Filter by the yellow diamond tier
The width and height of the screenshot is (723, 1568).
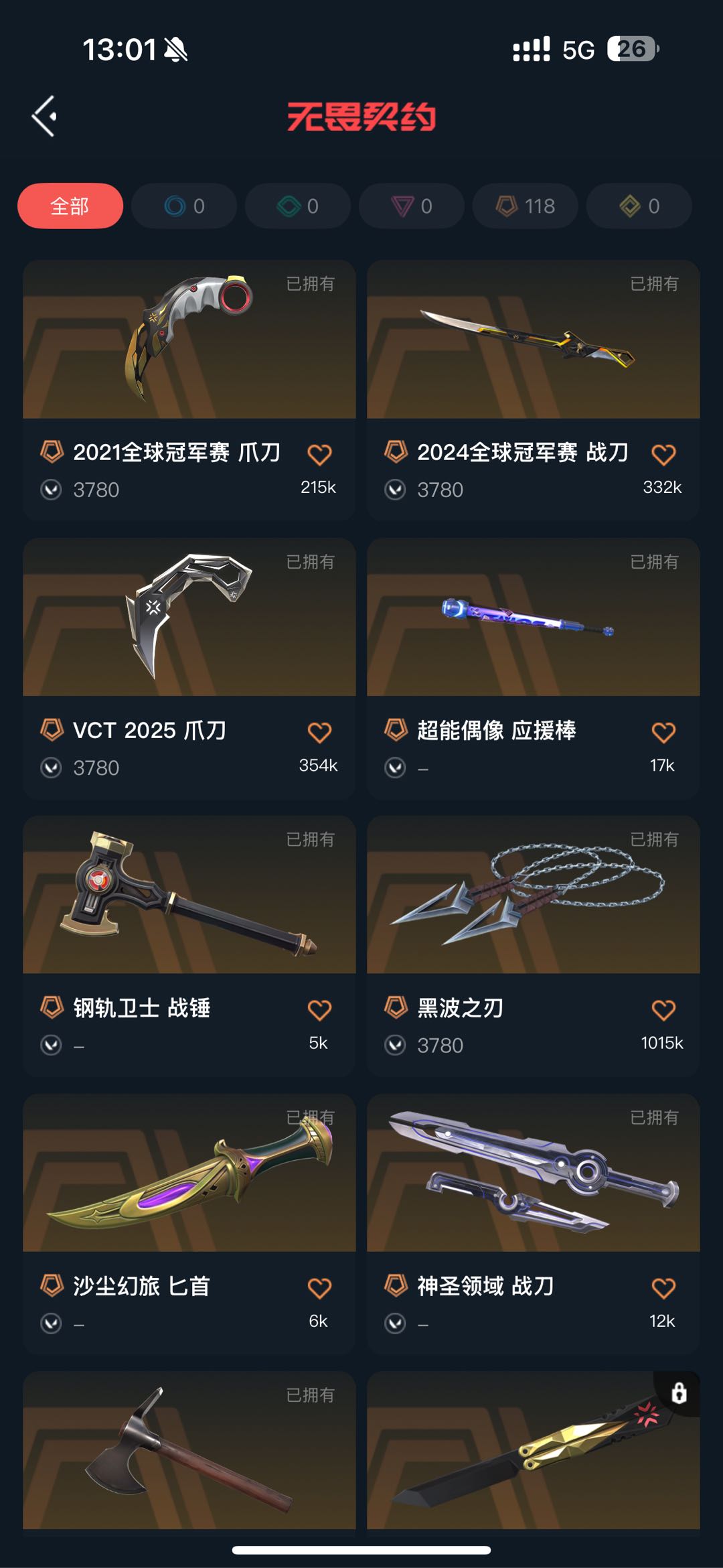pos(639,206)
